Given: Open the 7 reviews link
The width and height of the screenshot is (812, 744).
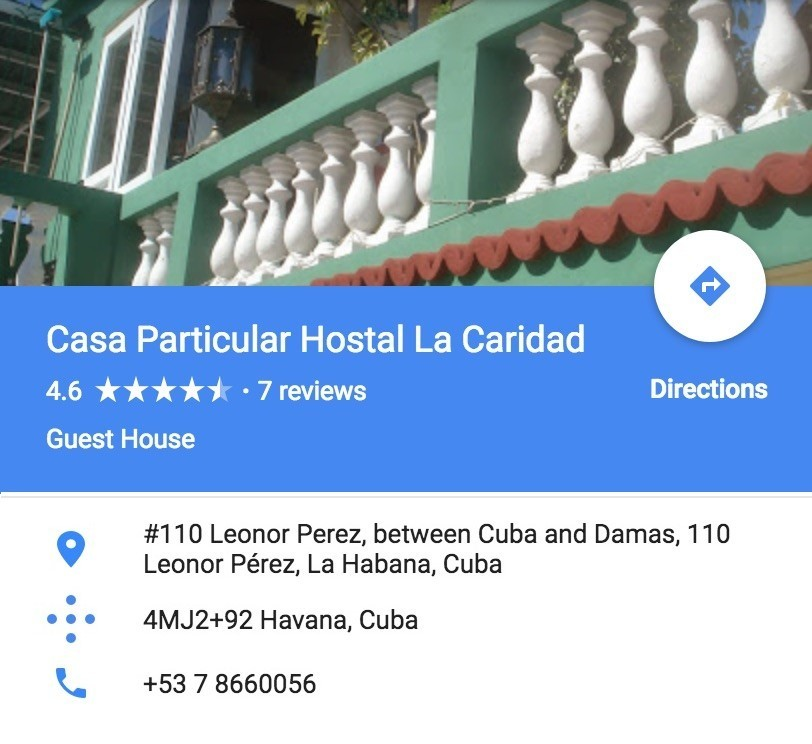Looking at the screenshot, I should point(312,391).
